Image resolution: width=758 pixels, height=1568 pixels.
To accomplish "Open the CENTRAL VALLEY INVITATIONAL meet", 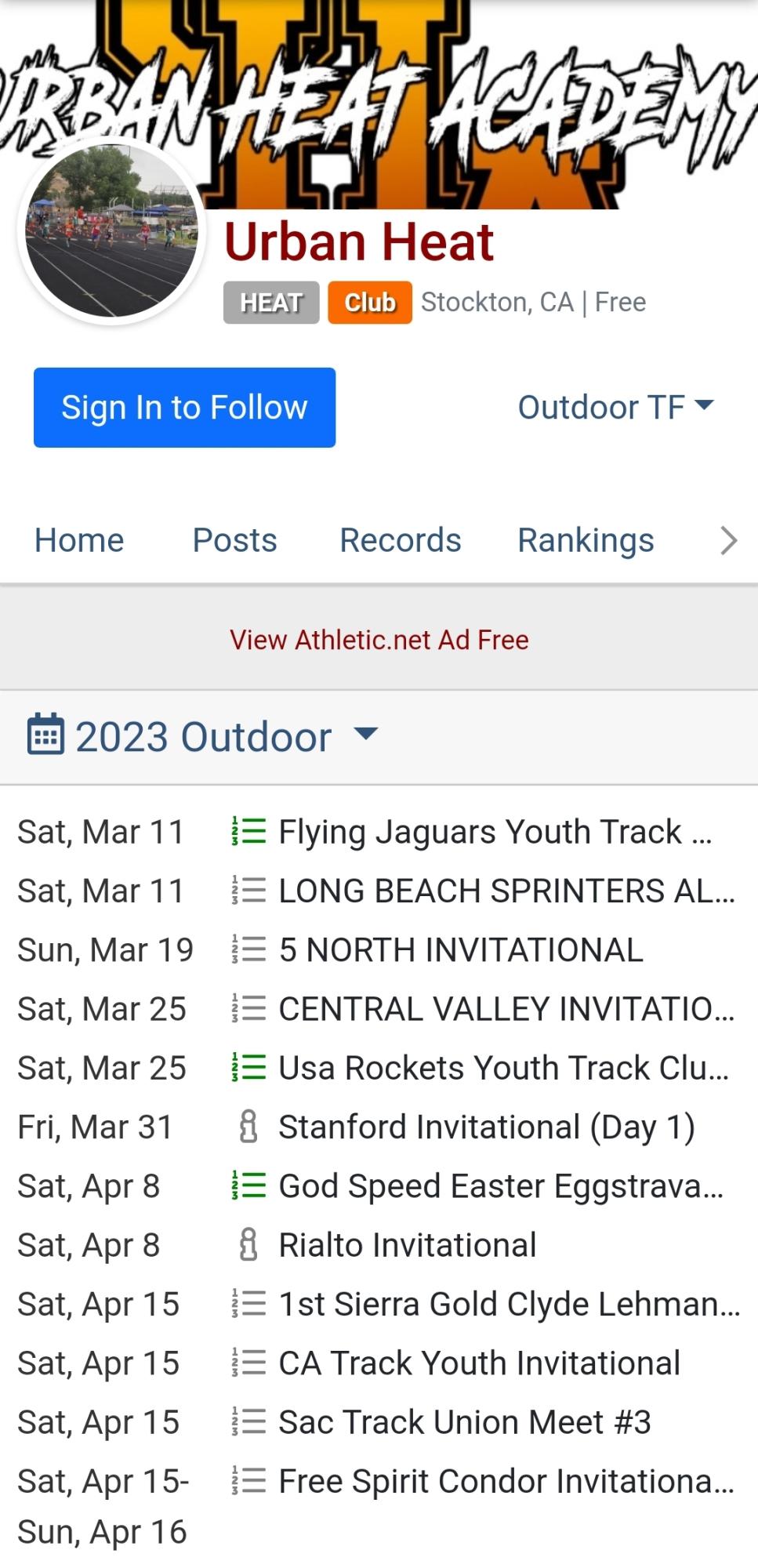I will coord(507,1009).
